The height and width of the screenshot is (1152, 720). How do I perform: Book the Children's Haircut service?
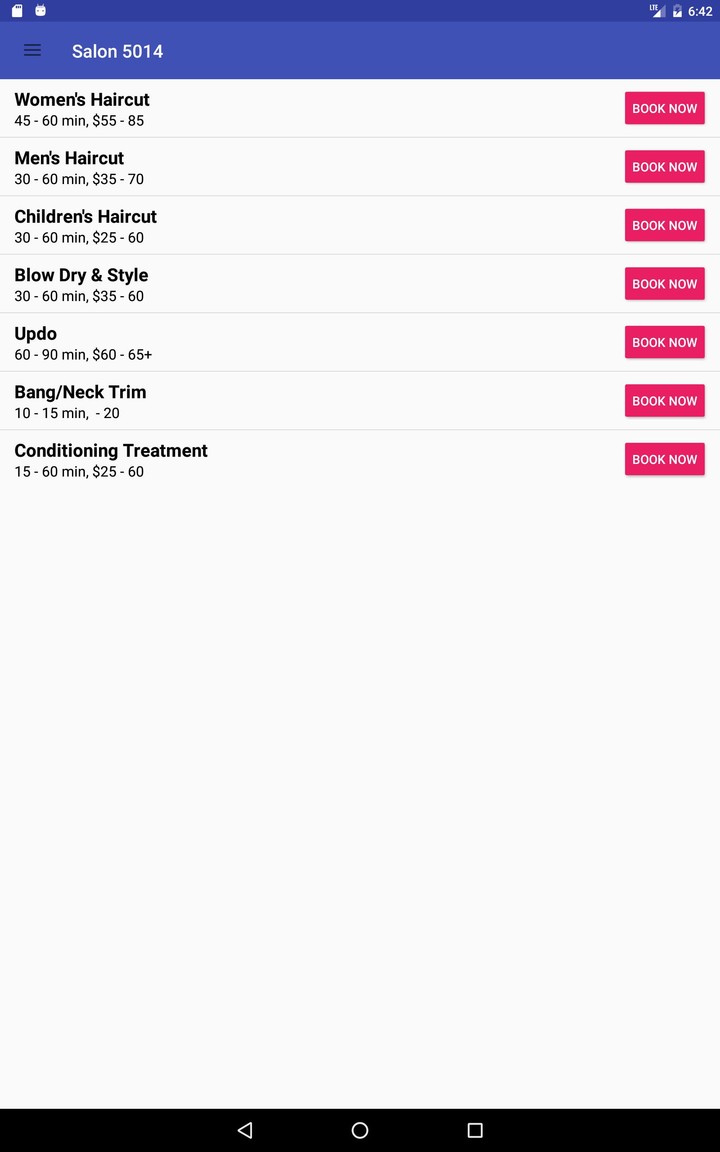[664, 225]
